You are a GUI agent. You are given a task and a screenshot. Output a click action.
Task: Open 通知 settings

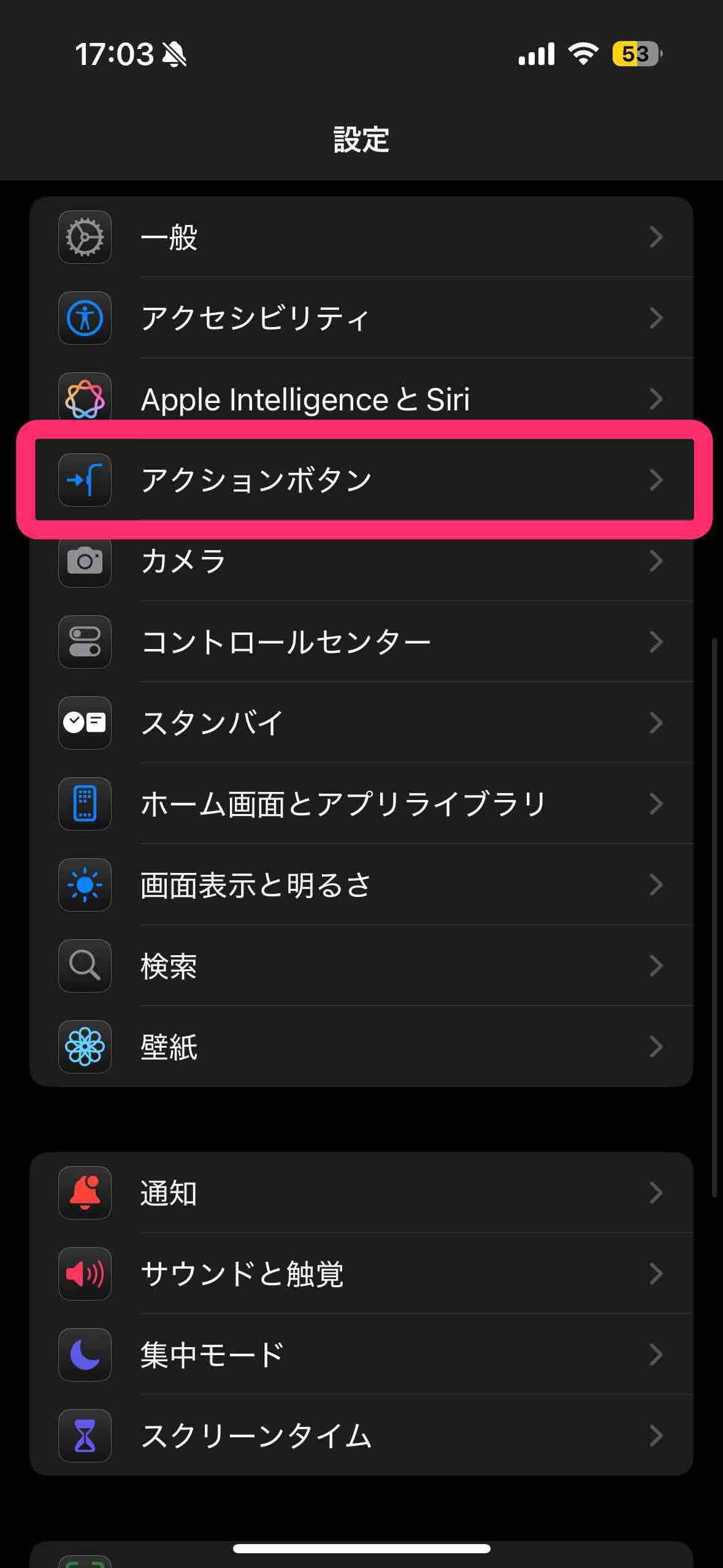coord(361,1193)
